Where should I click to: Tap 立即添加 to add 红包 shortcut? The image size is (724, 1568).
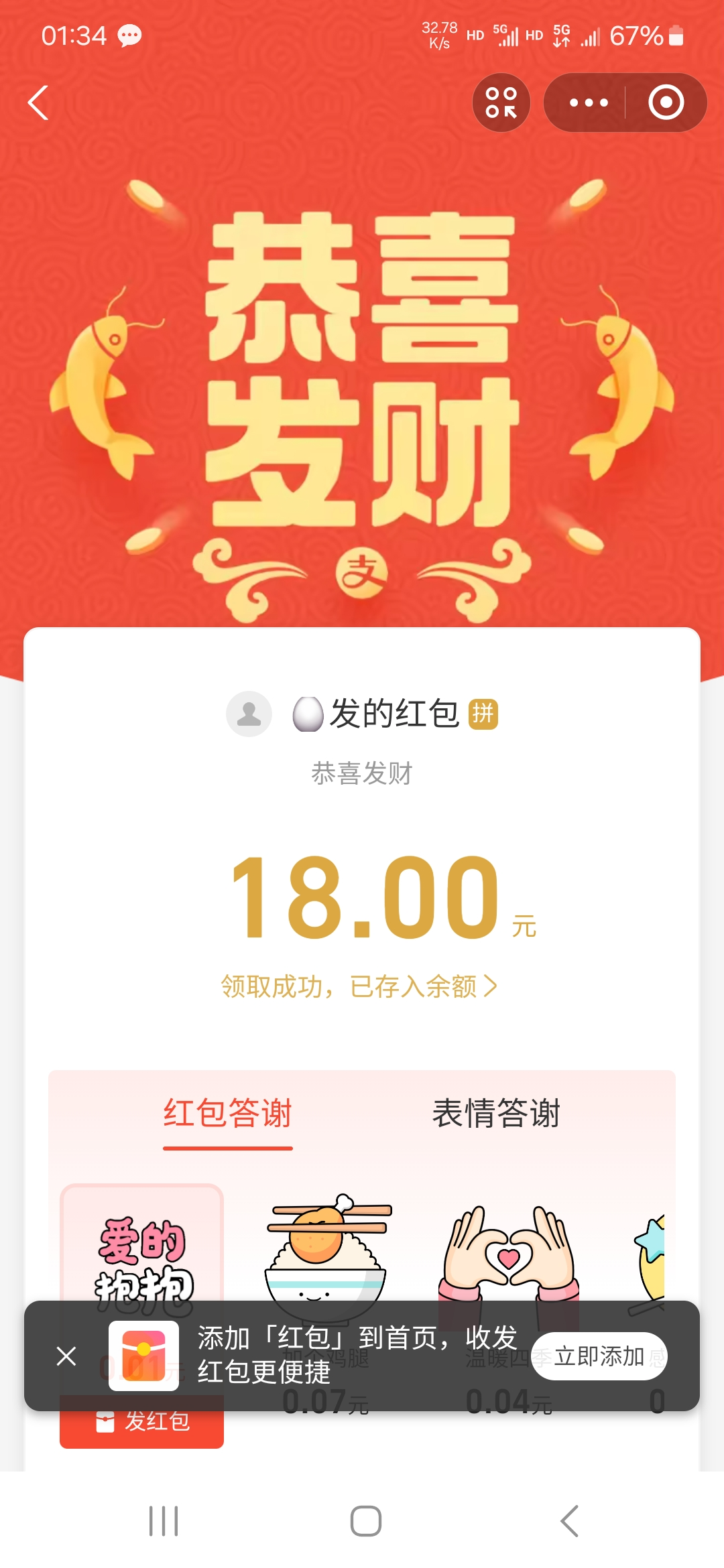[x=599, y=1356]
